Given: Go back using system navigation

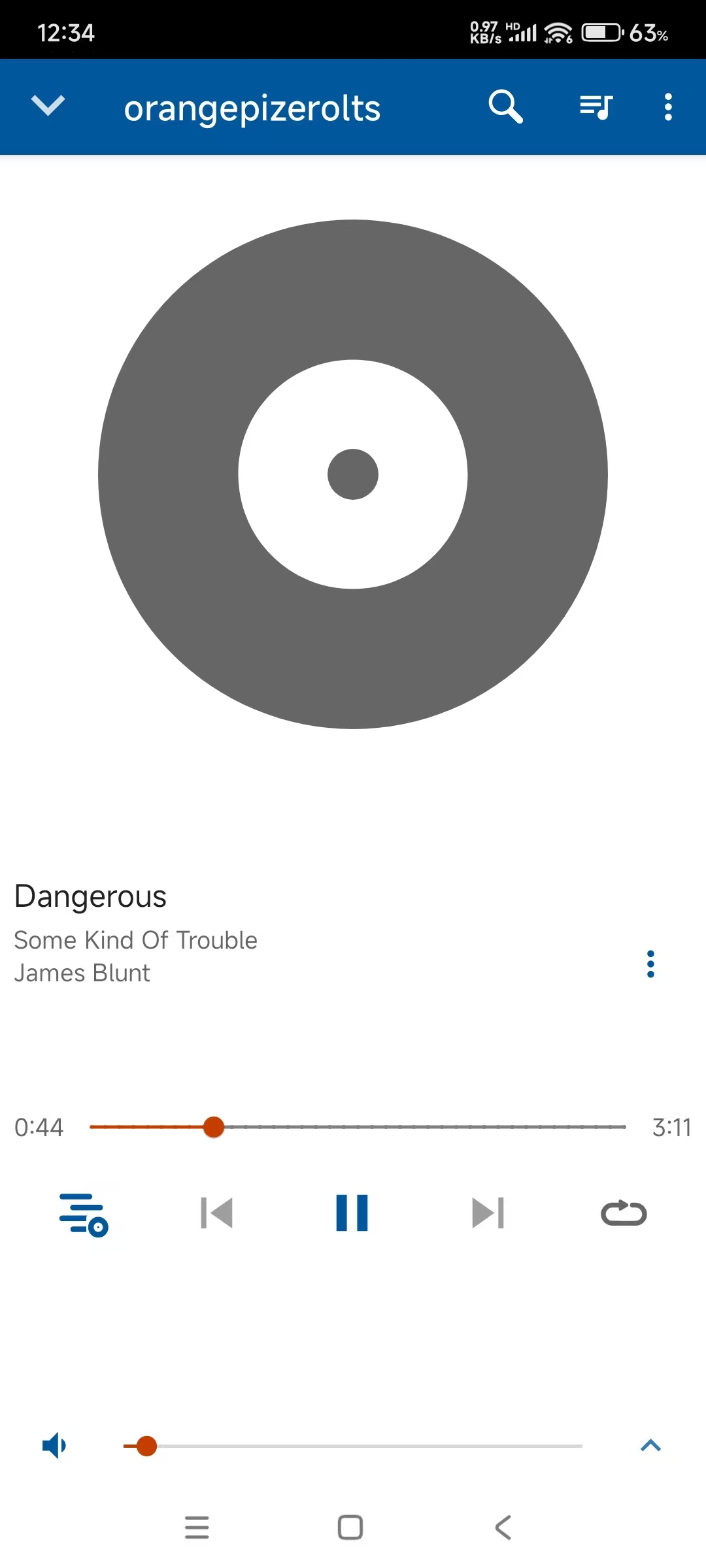Looking at the screenshot, I should [503, 1527].
